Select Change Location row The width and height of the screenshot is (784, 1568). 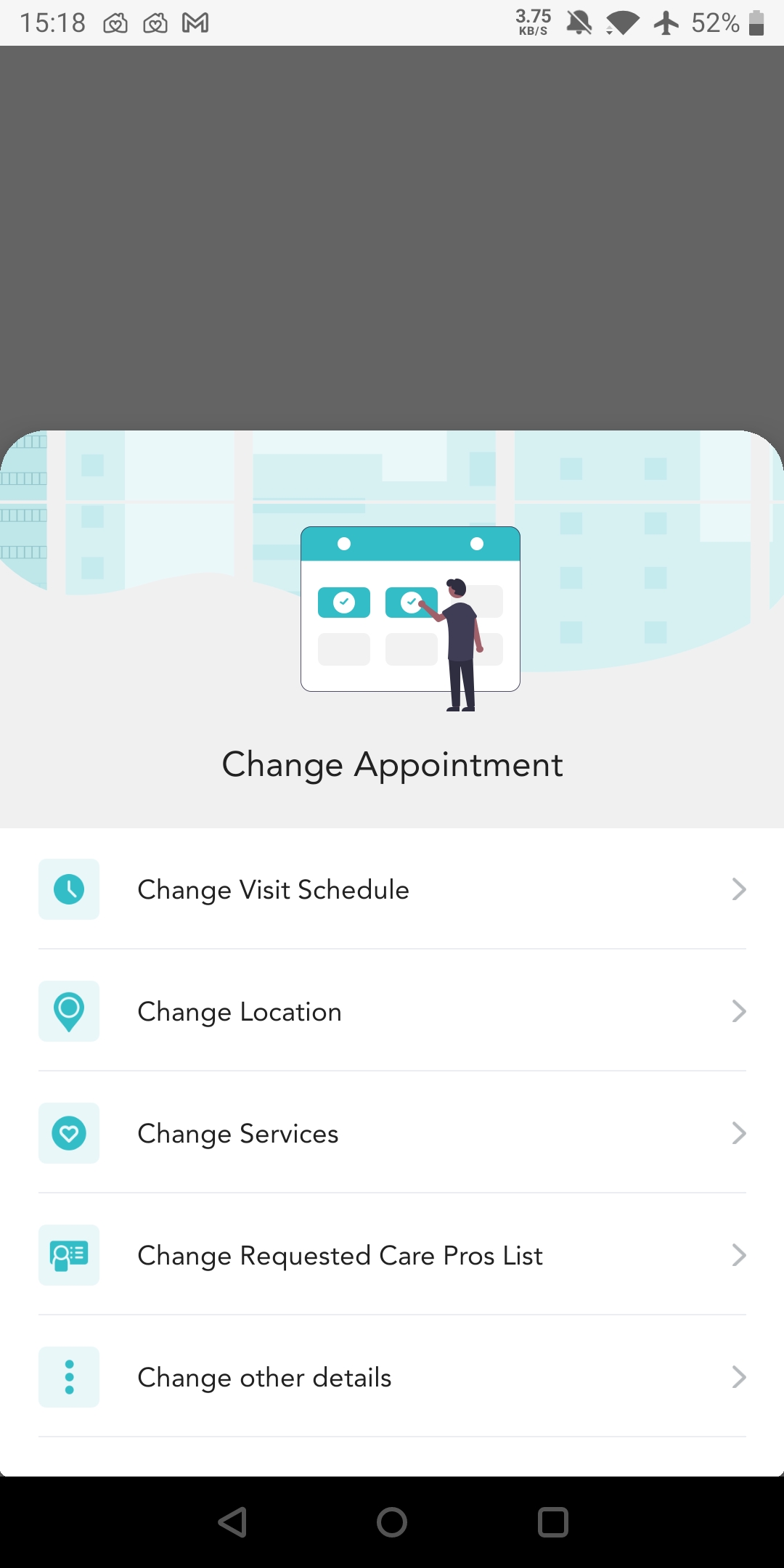coord(392,1011)
